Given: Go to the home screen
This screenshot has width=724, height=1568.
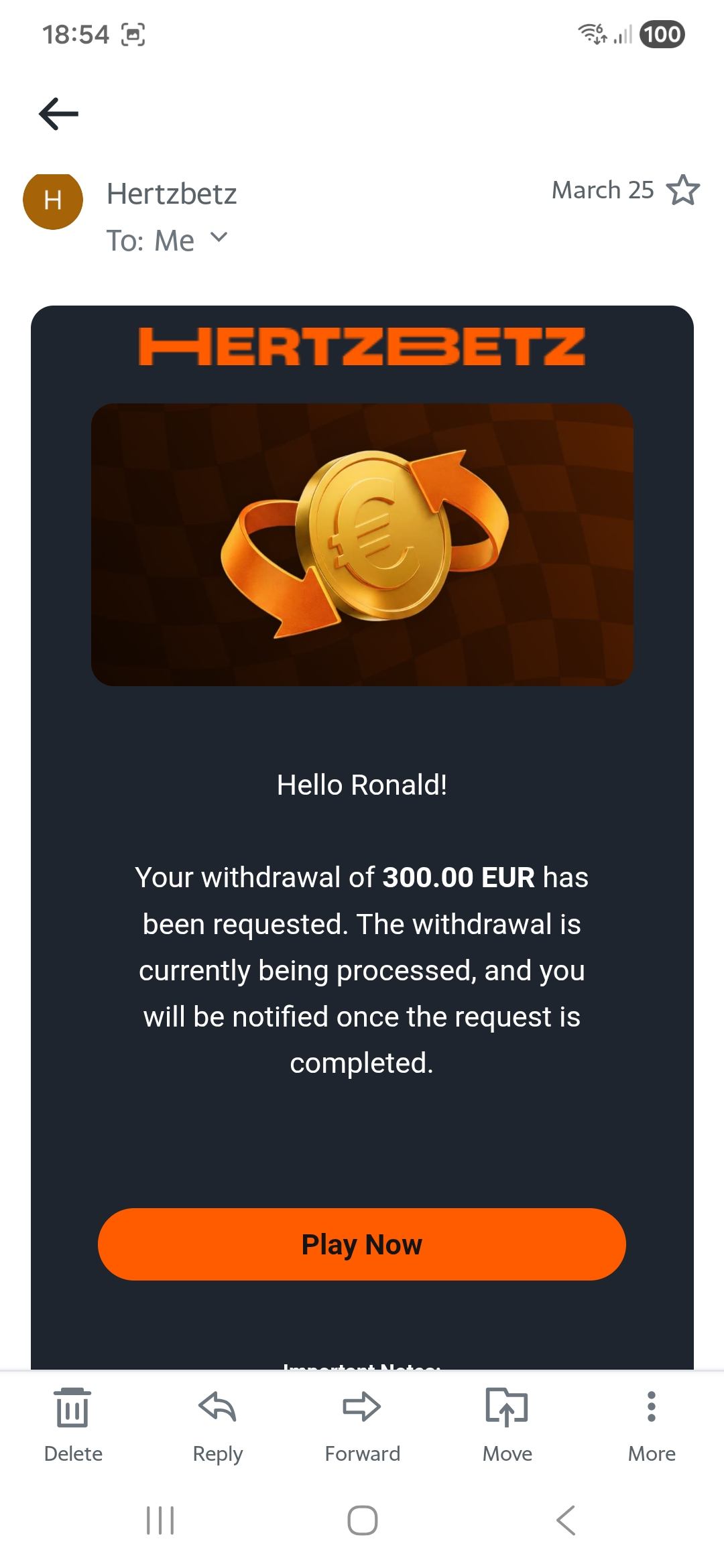Looking at the screenshot, I should (362, 1520).
